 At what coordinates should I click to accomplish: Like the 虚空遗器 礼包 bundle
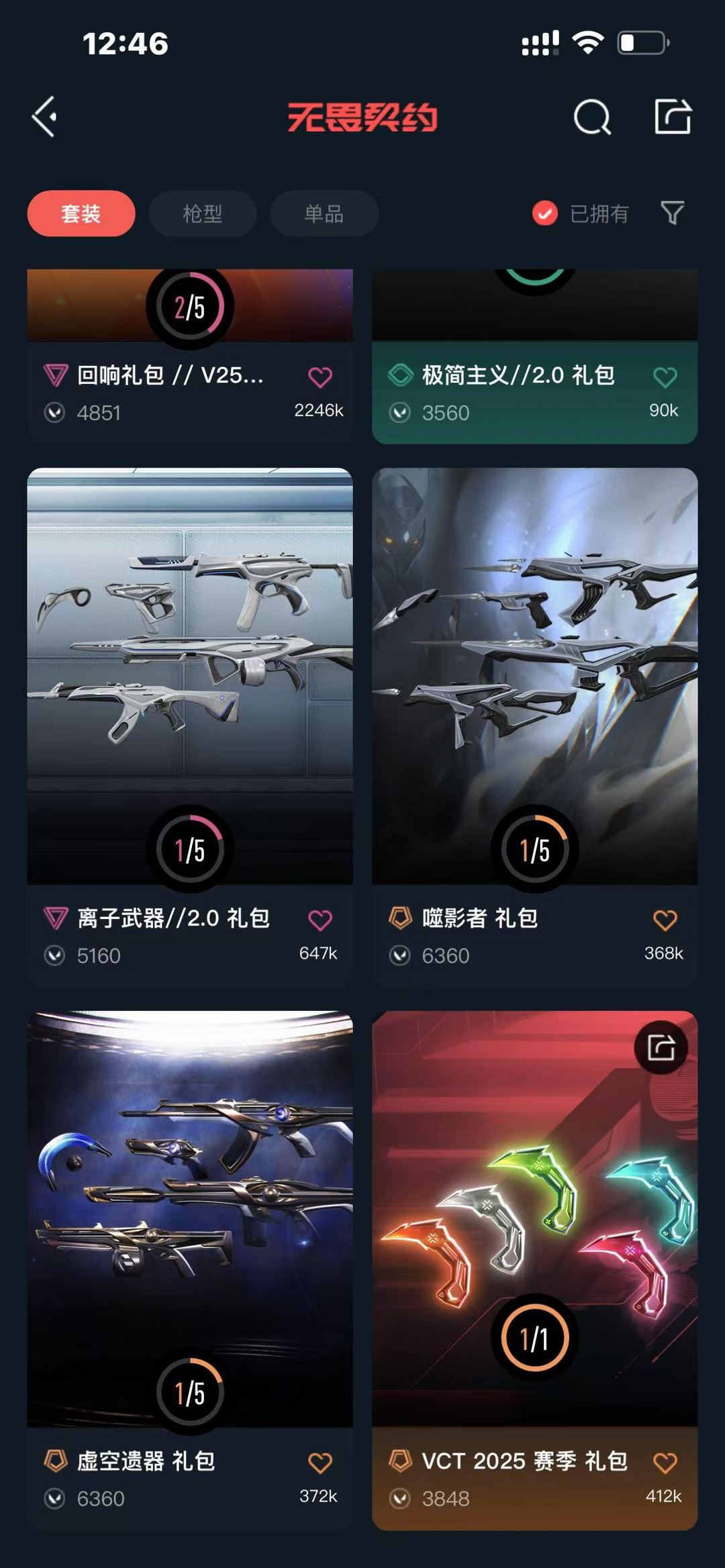320,1463
